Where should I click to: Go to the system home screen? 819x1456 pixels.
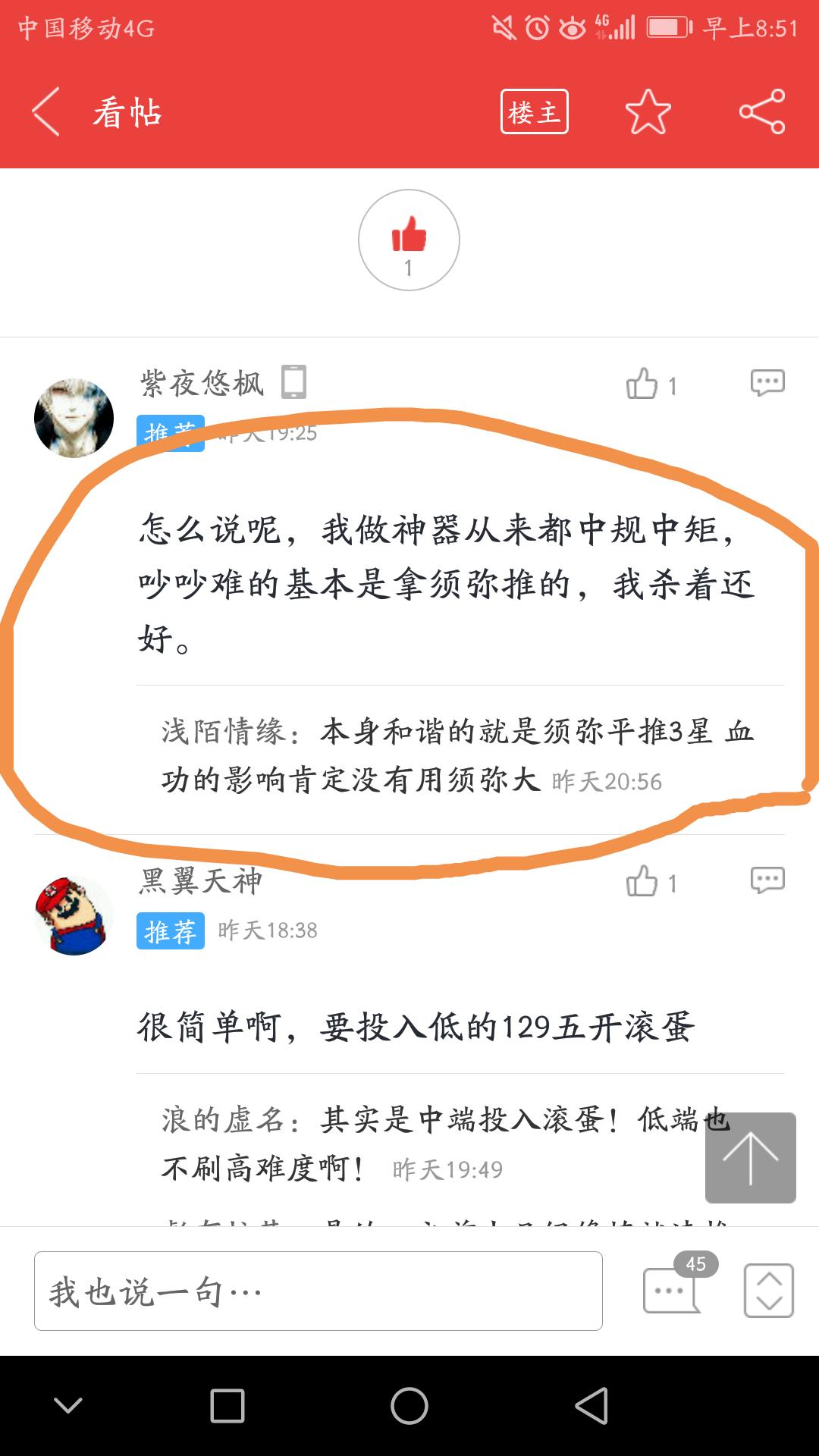point(409,1406)
